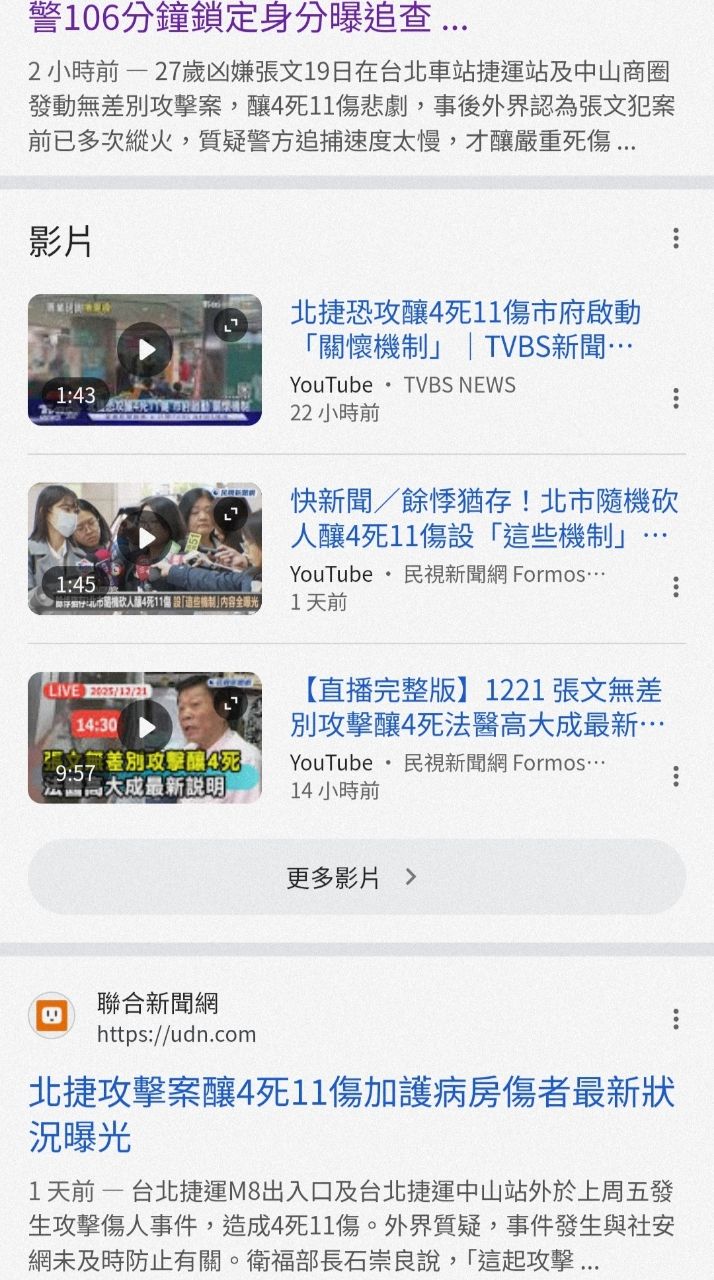Screen dimensions: 714x1280
Task: Play the 9:57 直播完整版 video thumbnail
Action: pos(145,737)
